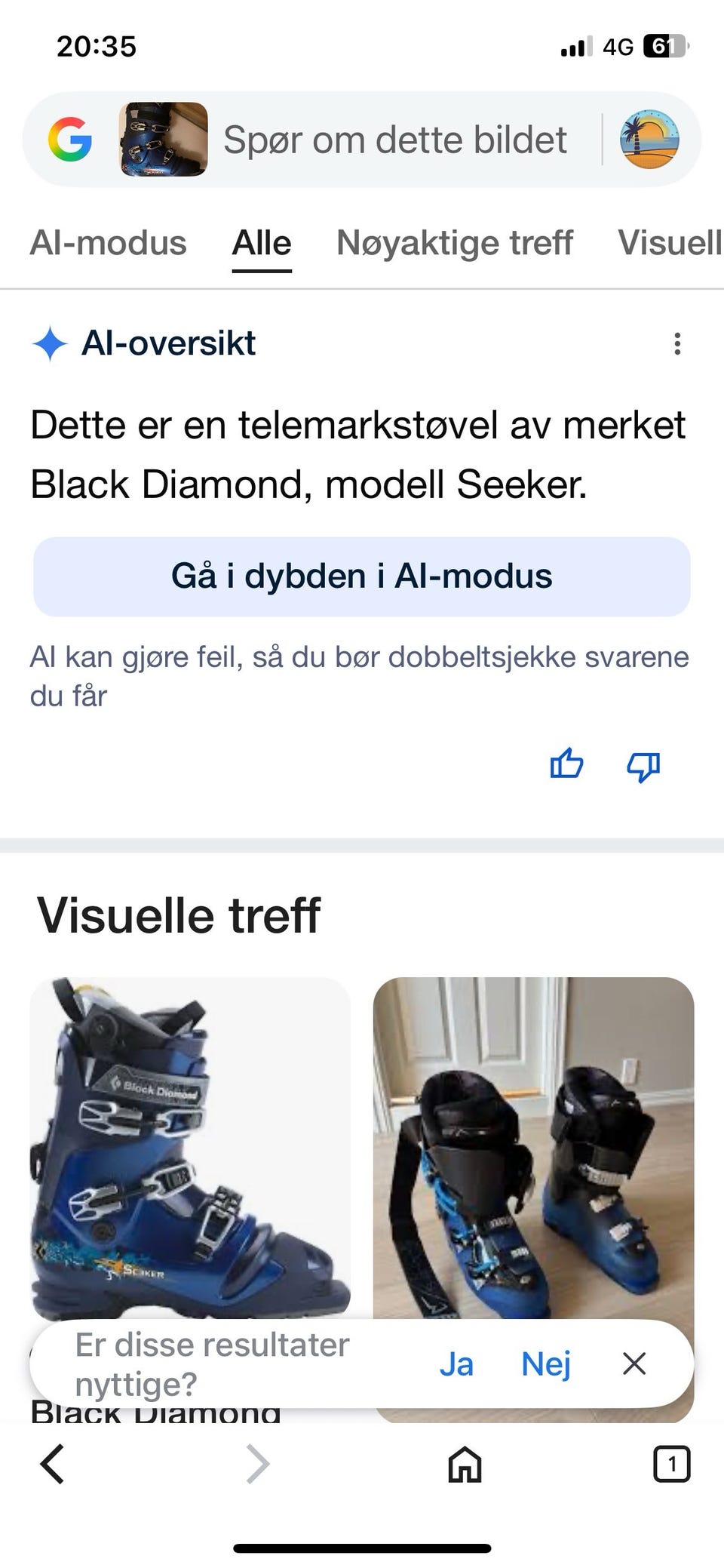724x1568 pixels.
Task: Tap the Gå i dybden i AI-modus button
Action: click(362, 576)
